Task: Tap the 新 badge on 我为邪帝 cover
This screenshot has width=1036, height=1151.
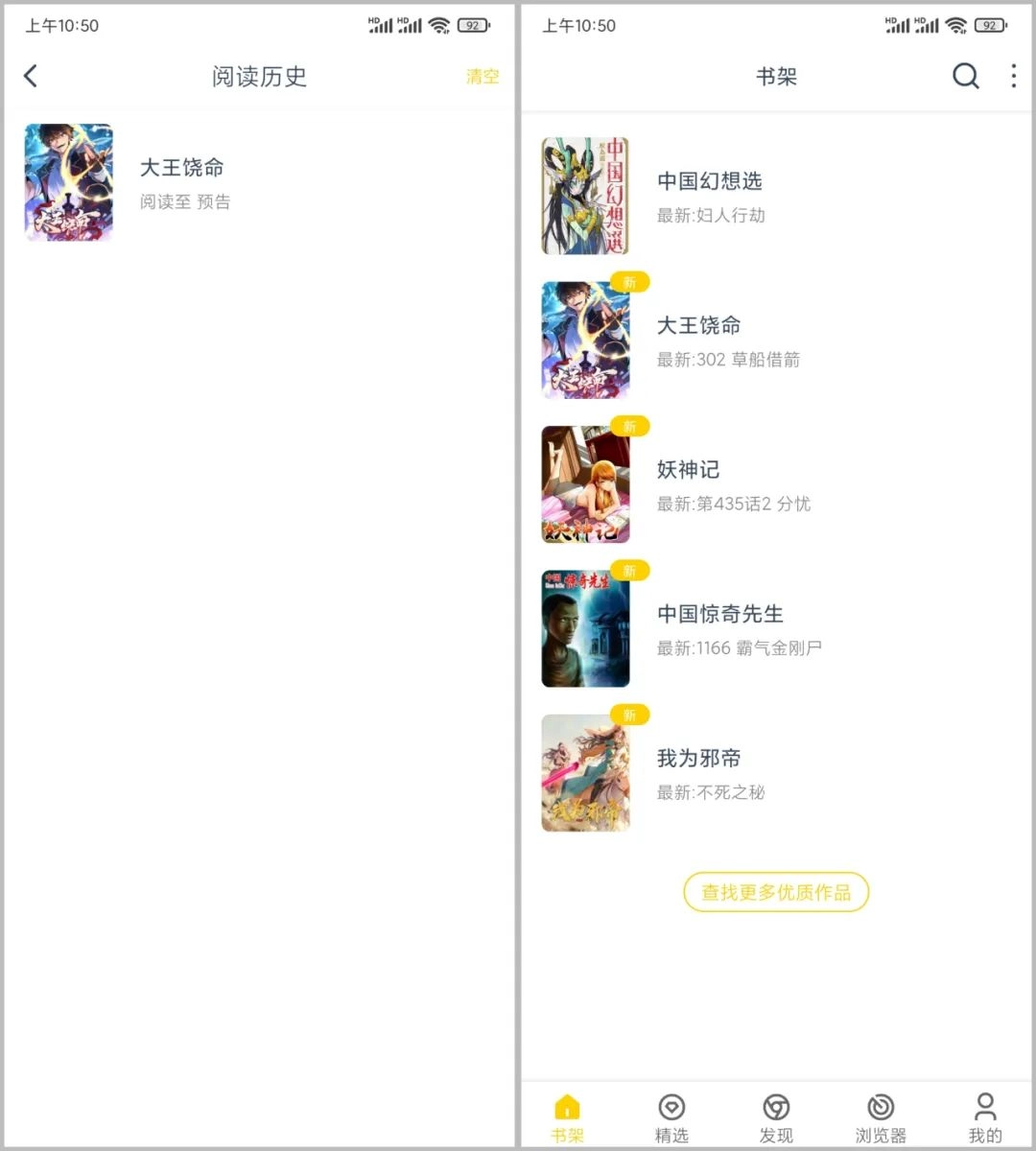Action: coord(631,715)
